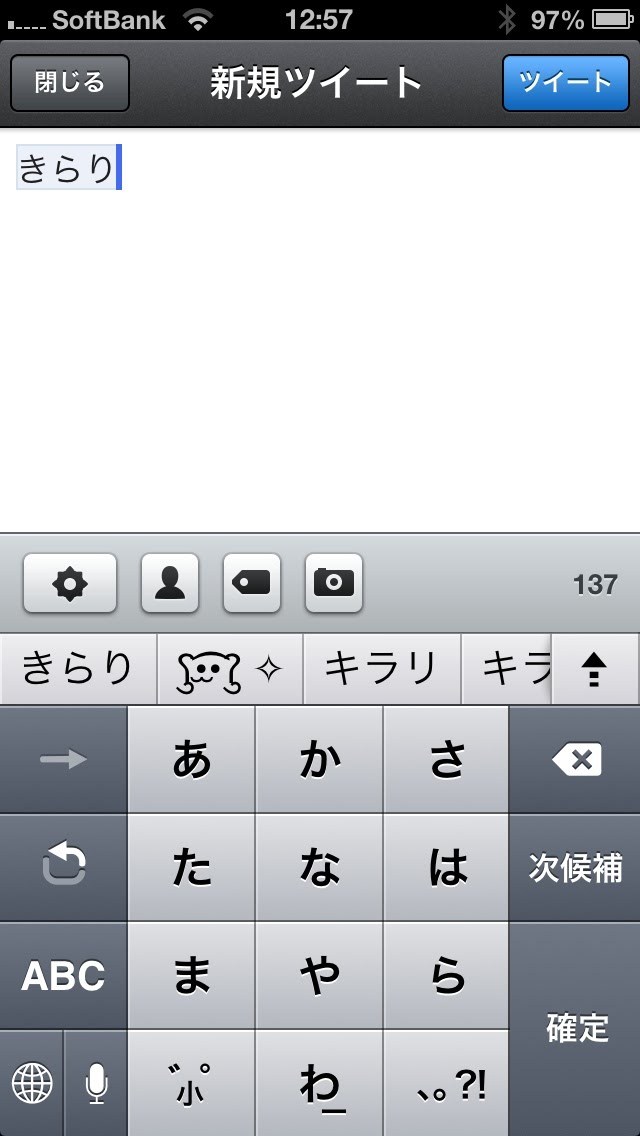This screenshot has height=1136, width=640.
Task: Insert a hashtag with the tag icon
Action: [252, 582]
